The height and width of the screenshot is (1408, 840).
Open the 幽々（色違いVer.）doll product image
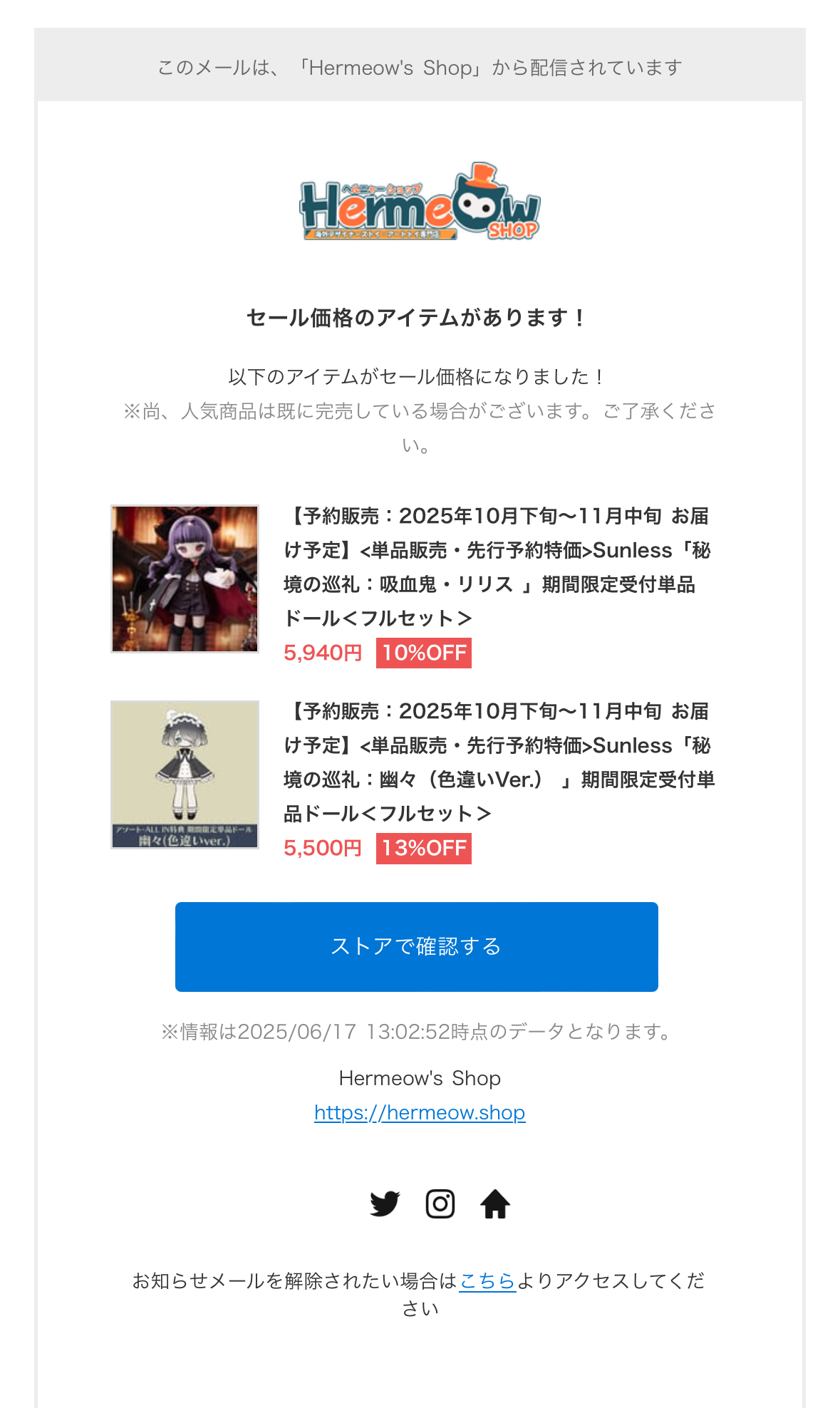(185, 775)
